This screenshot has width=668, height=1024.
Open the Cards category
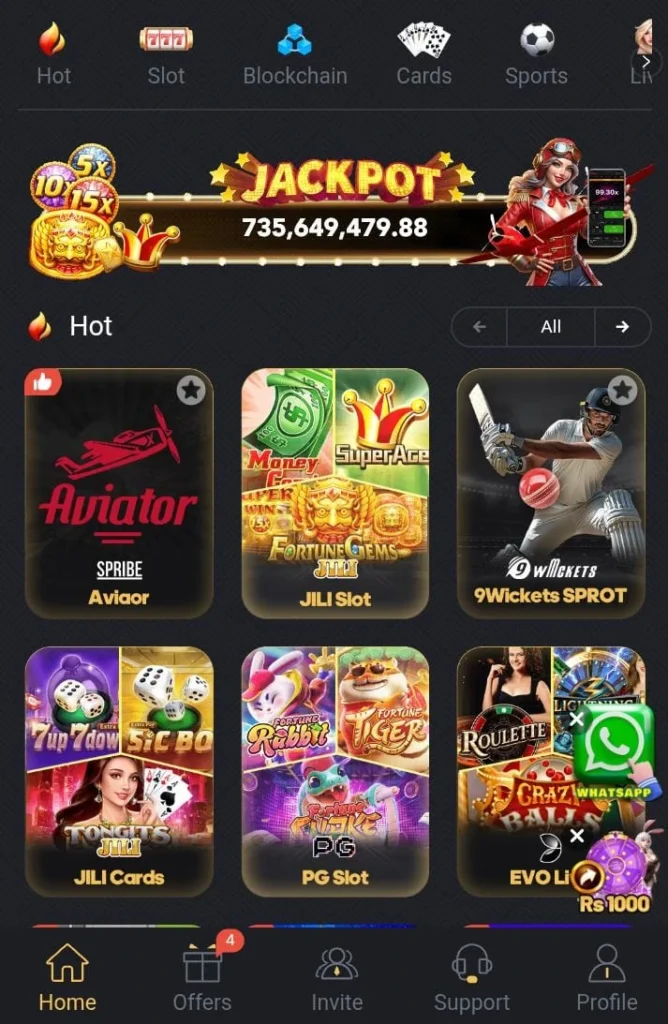pyautogui.click(x=423, y=55)
